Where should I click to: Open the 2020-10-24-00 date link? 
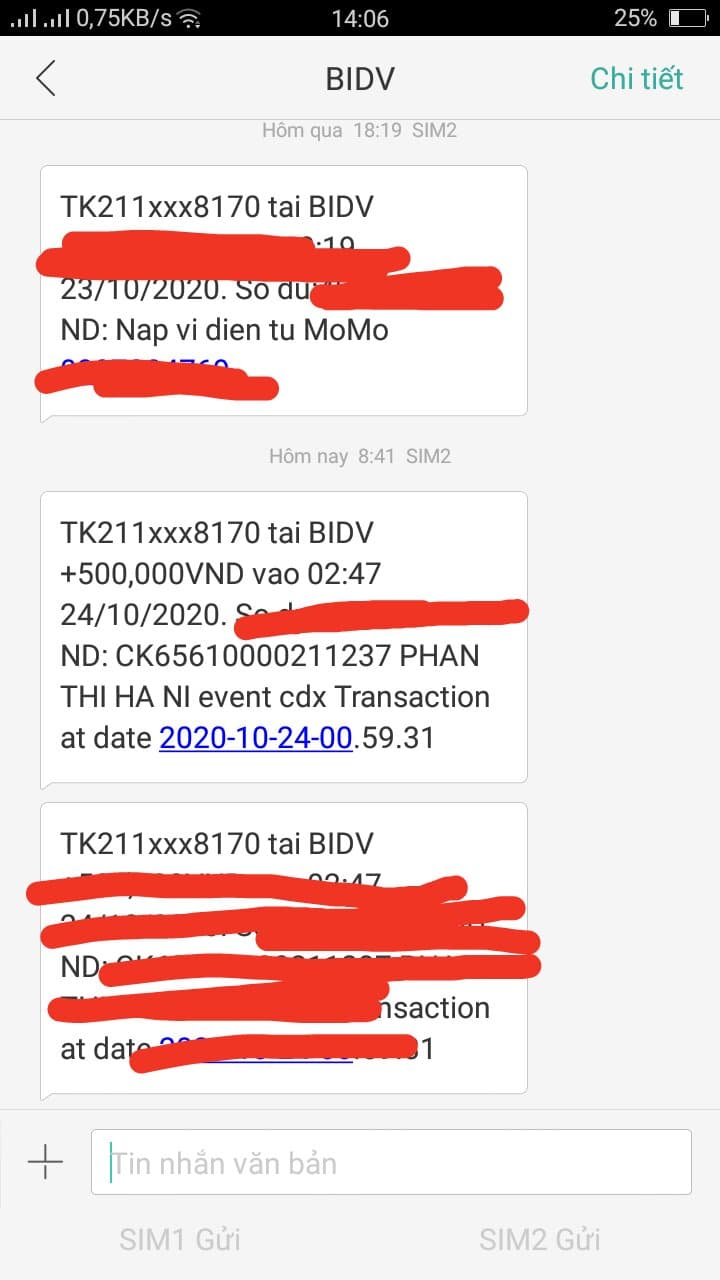coord(256,738)
